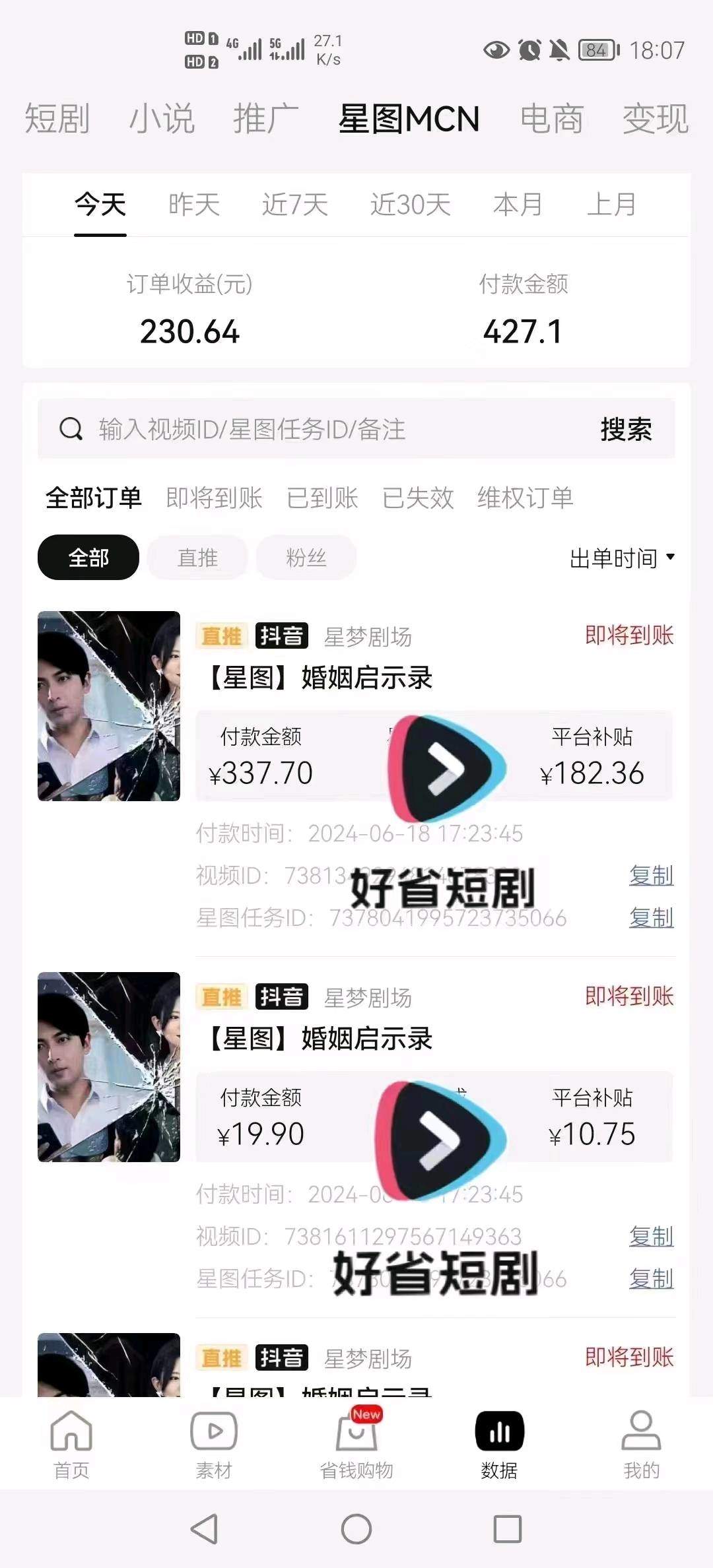The width and height of the screenshot is (713, 1568).
Task: View 已失效 orders
Action: [x=418, y=498]
